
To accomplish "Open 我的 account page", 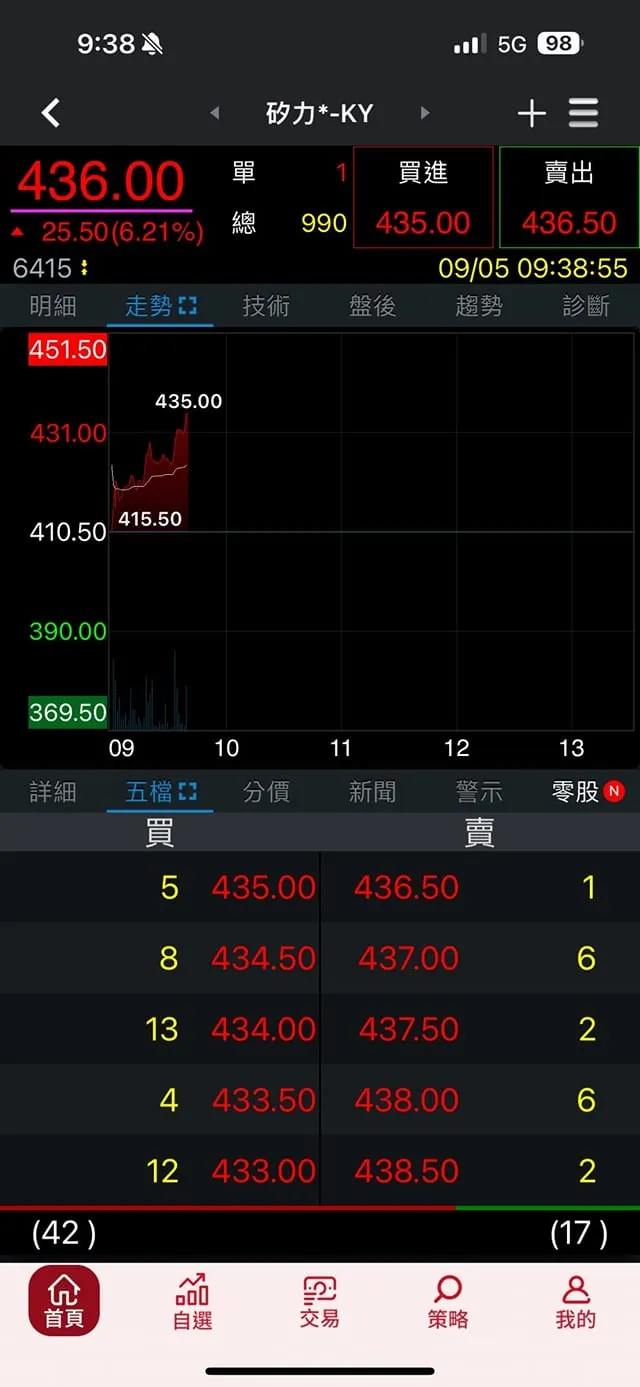I will coord(575,1303).
